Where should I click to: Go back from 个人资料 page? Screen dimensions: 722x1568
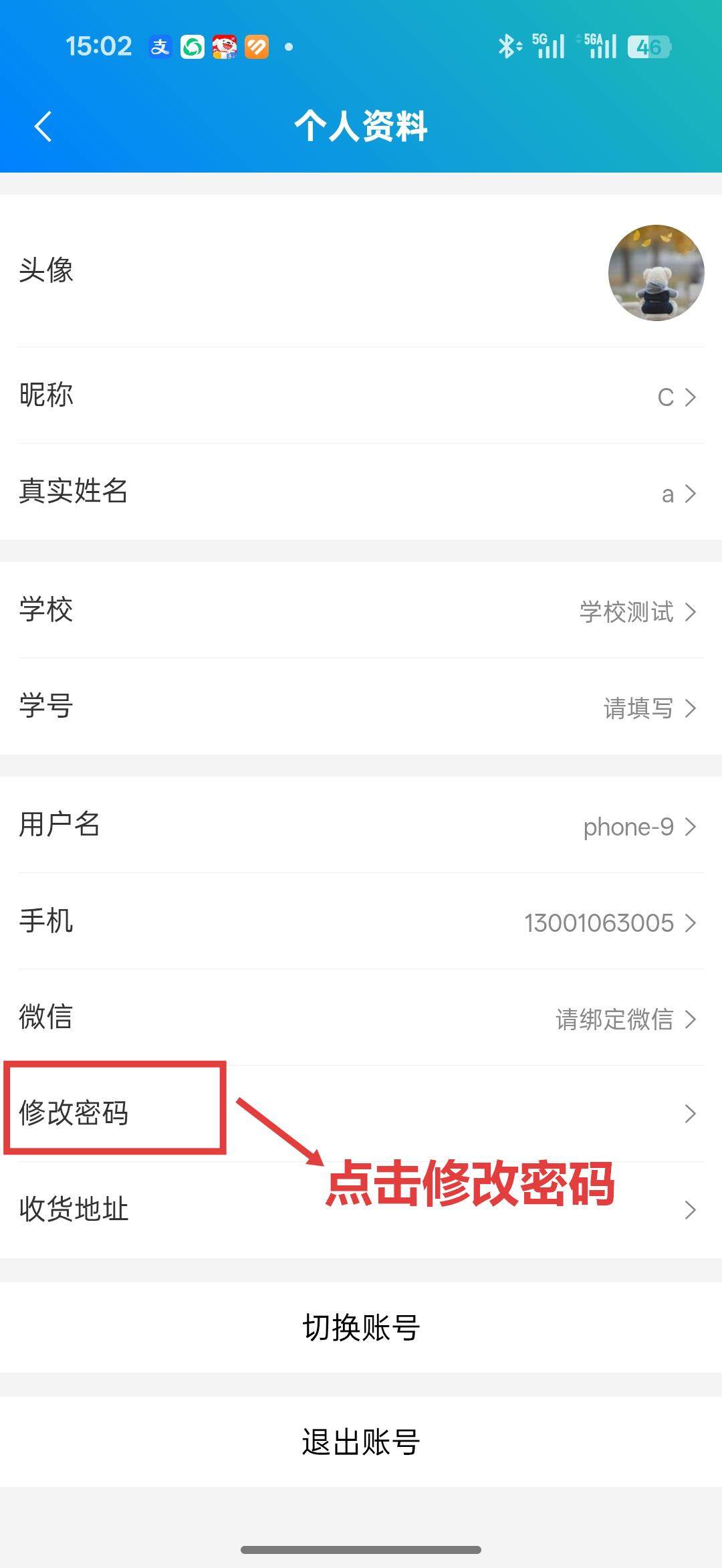(43, 126)
